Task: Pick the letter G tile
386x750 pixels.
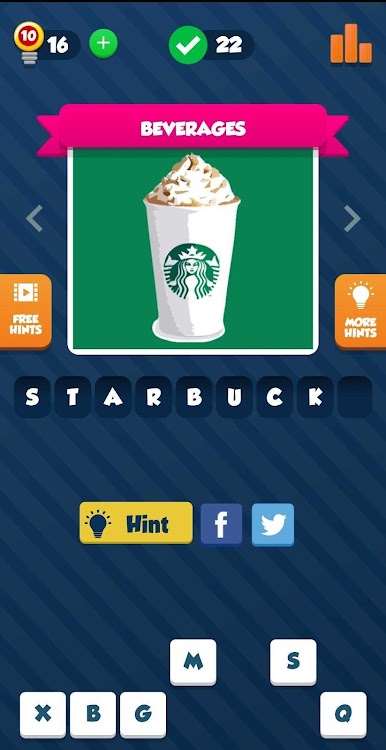Action: tap(143, 715)
